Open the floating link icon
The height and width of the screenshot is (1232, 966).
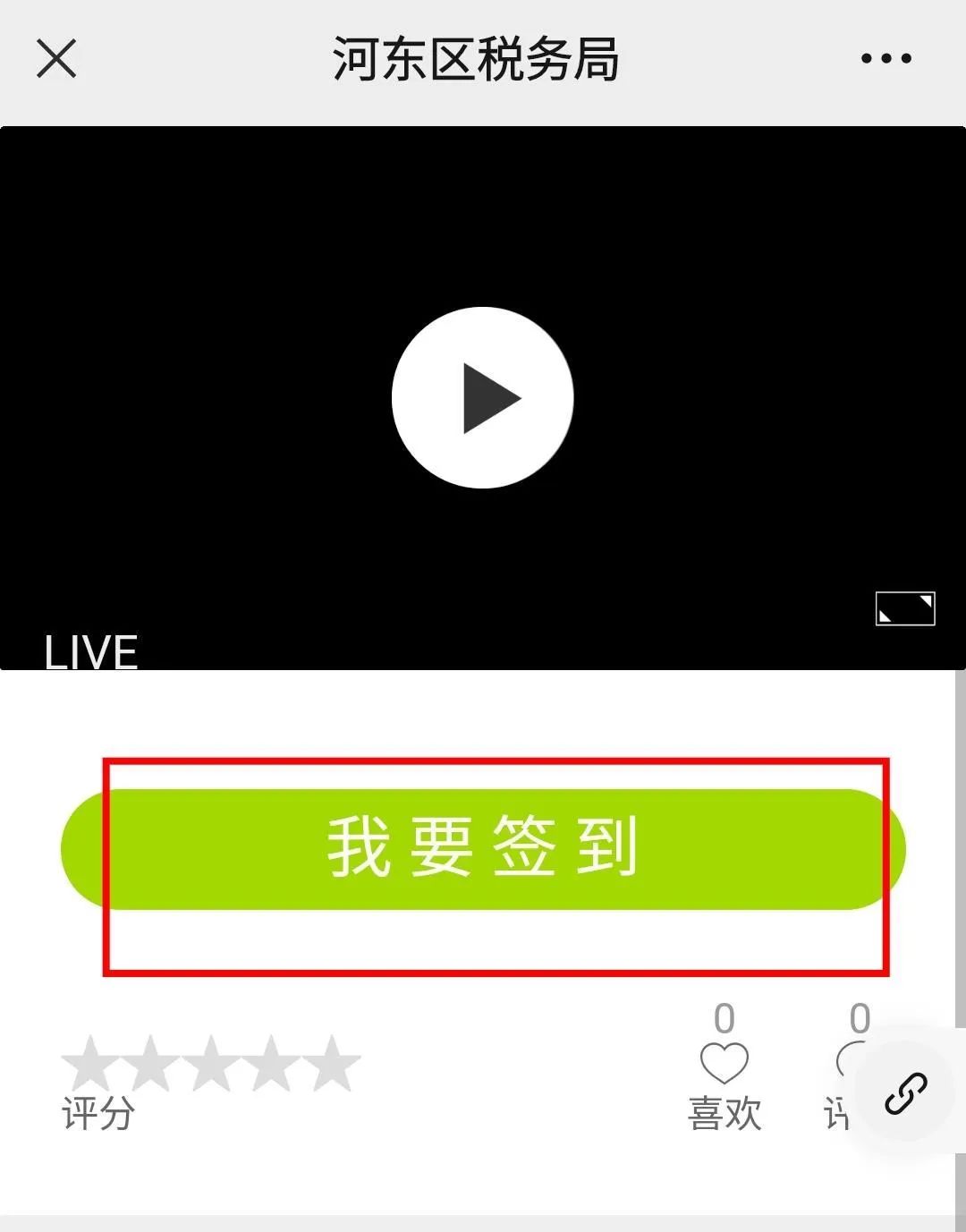905,1092
